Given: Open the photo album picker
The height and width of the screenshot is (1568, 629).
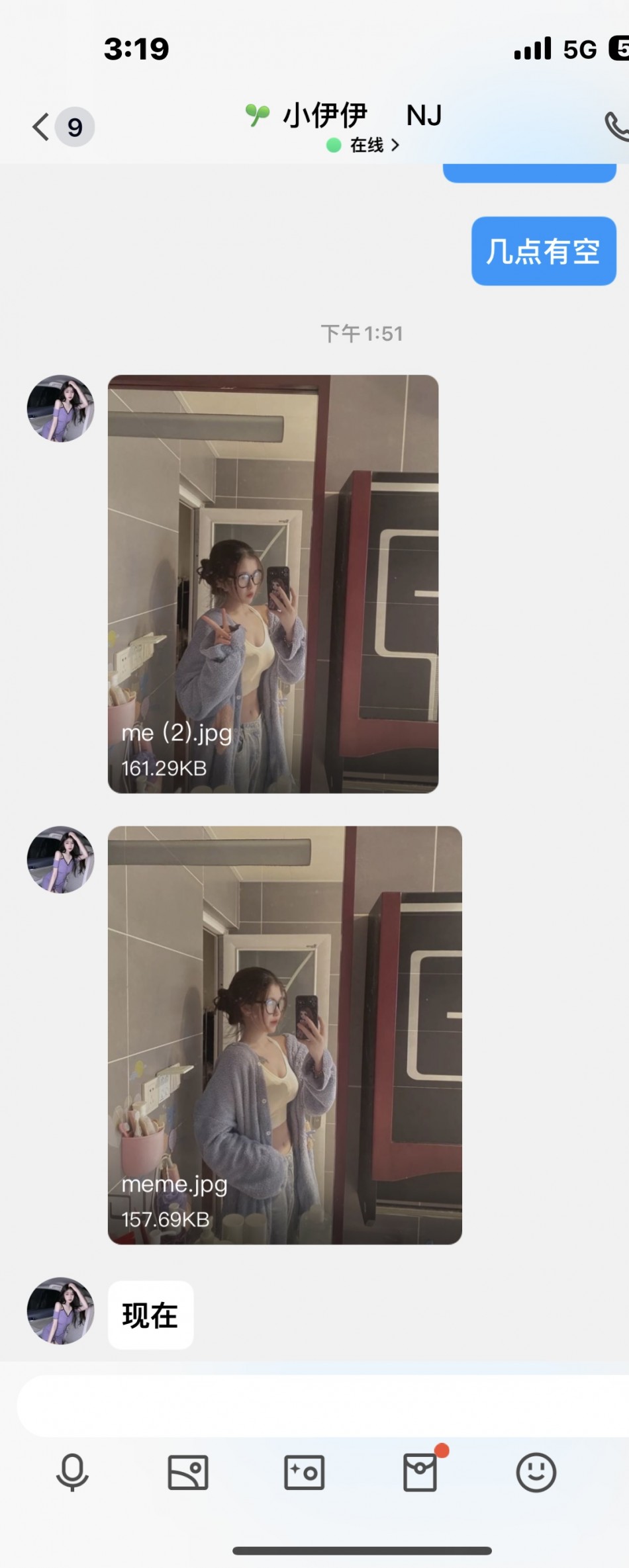Looking at the screenshot, I should coord(188,1473).
